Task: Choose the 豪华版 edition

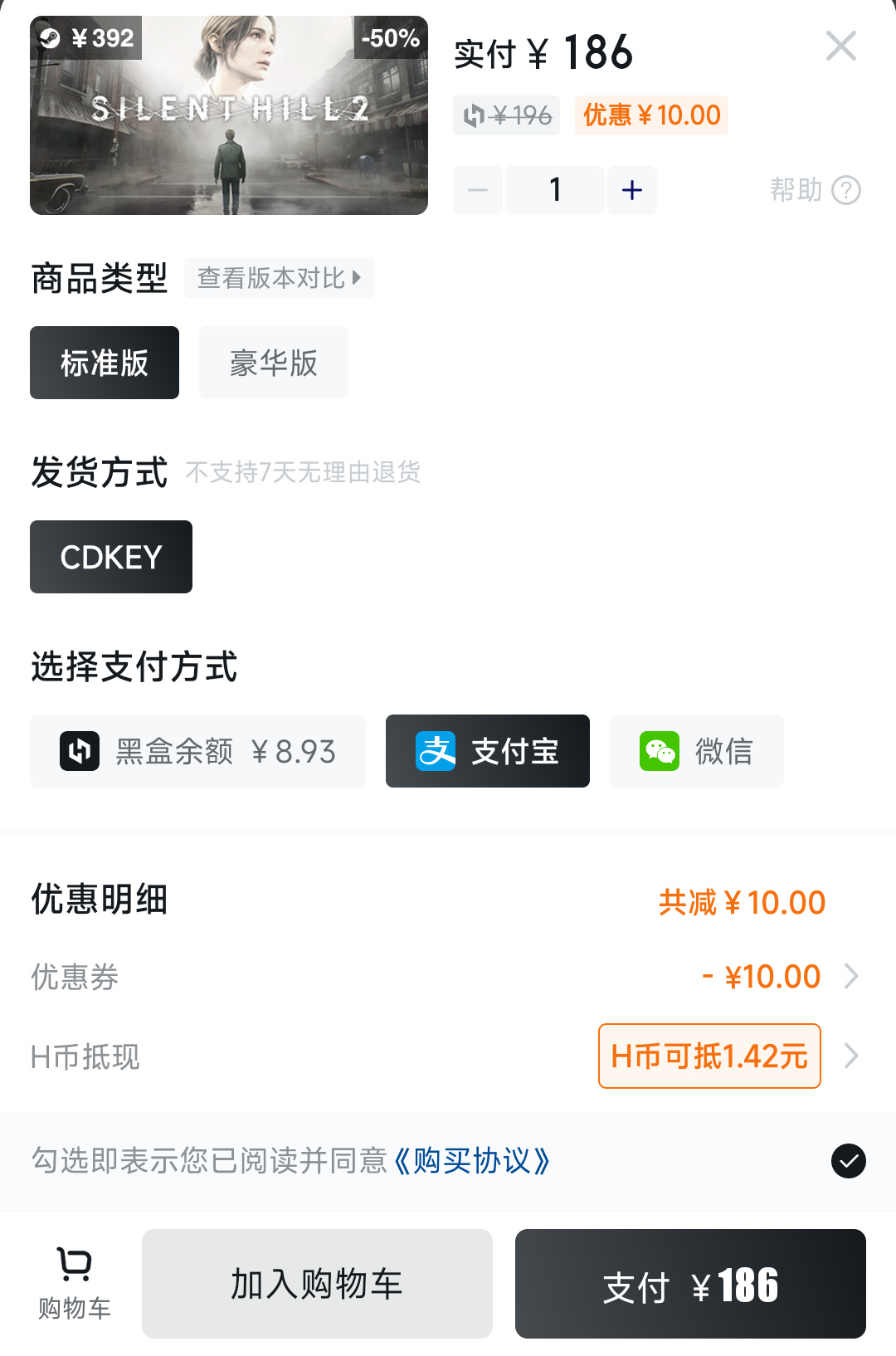Action: (x=273, y=363)
